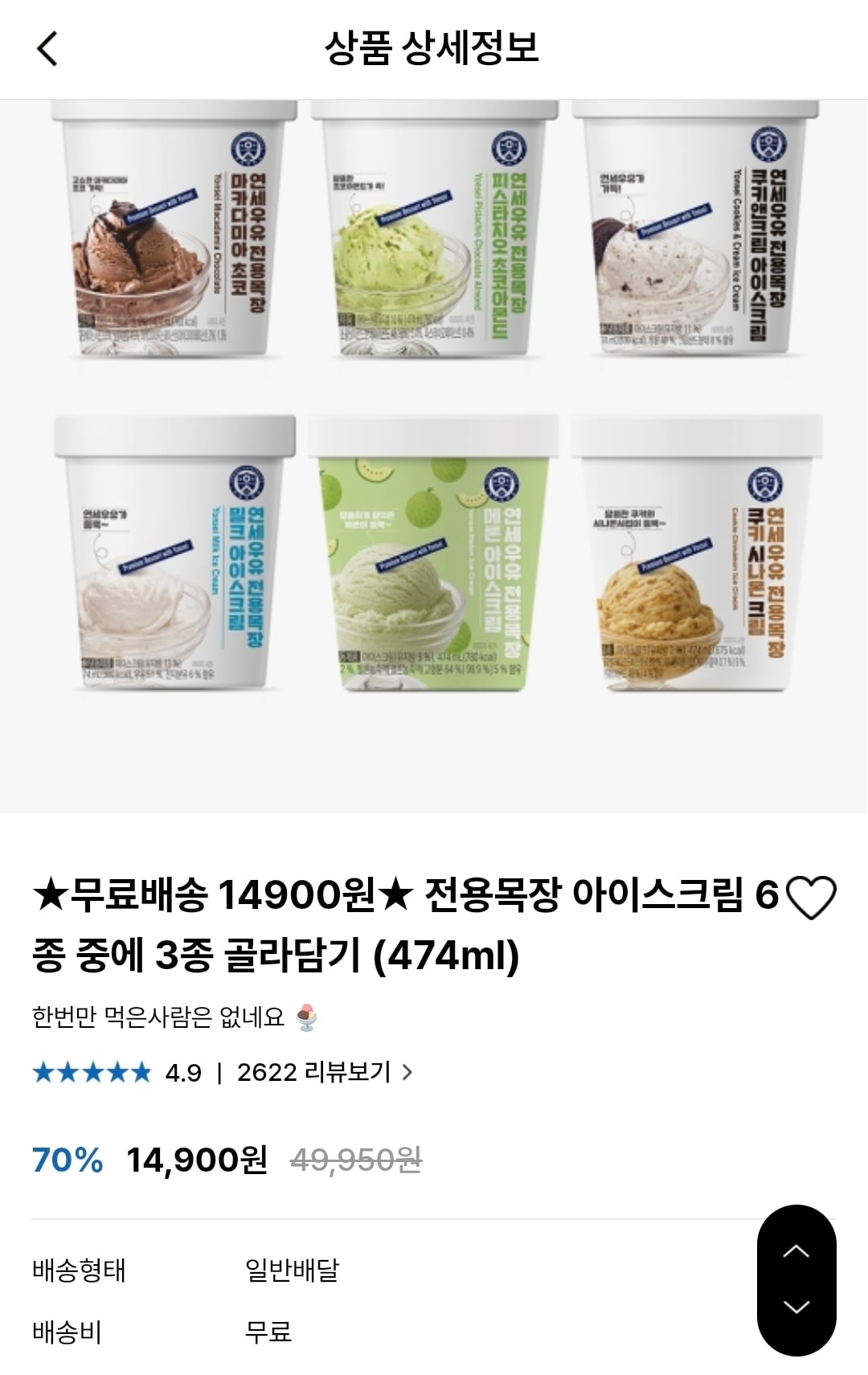The width and height of the screenshot is (868, 1375).
Task: Select the 상품 상세정보 header title
Action: pos(434,50)
